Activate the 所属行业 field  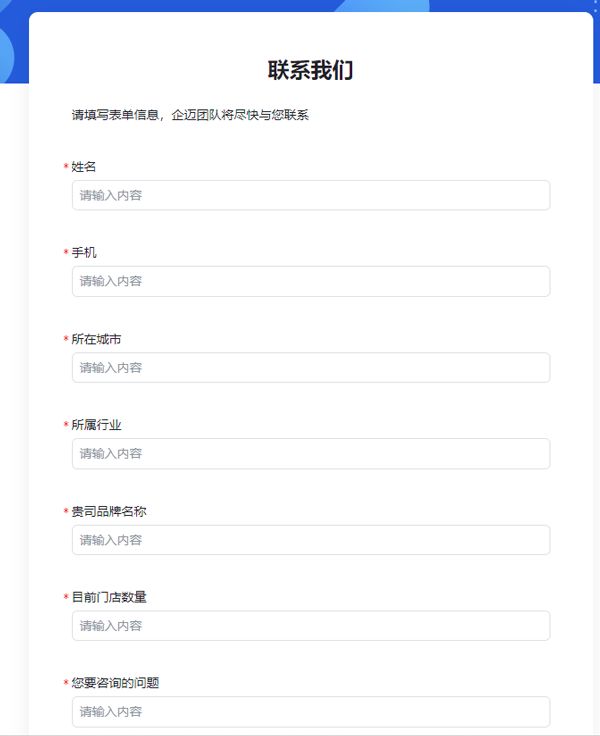tap(310, 453)
